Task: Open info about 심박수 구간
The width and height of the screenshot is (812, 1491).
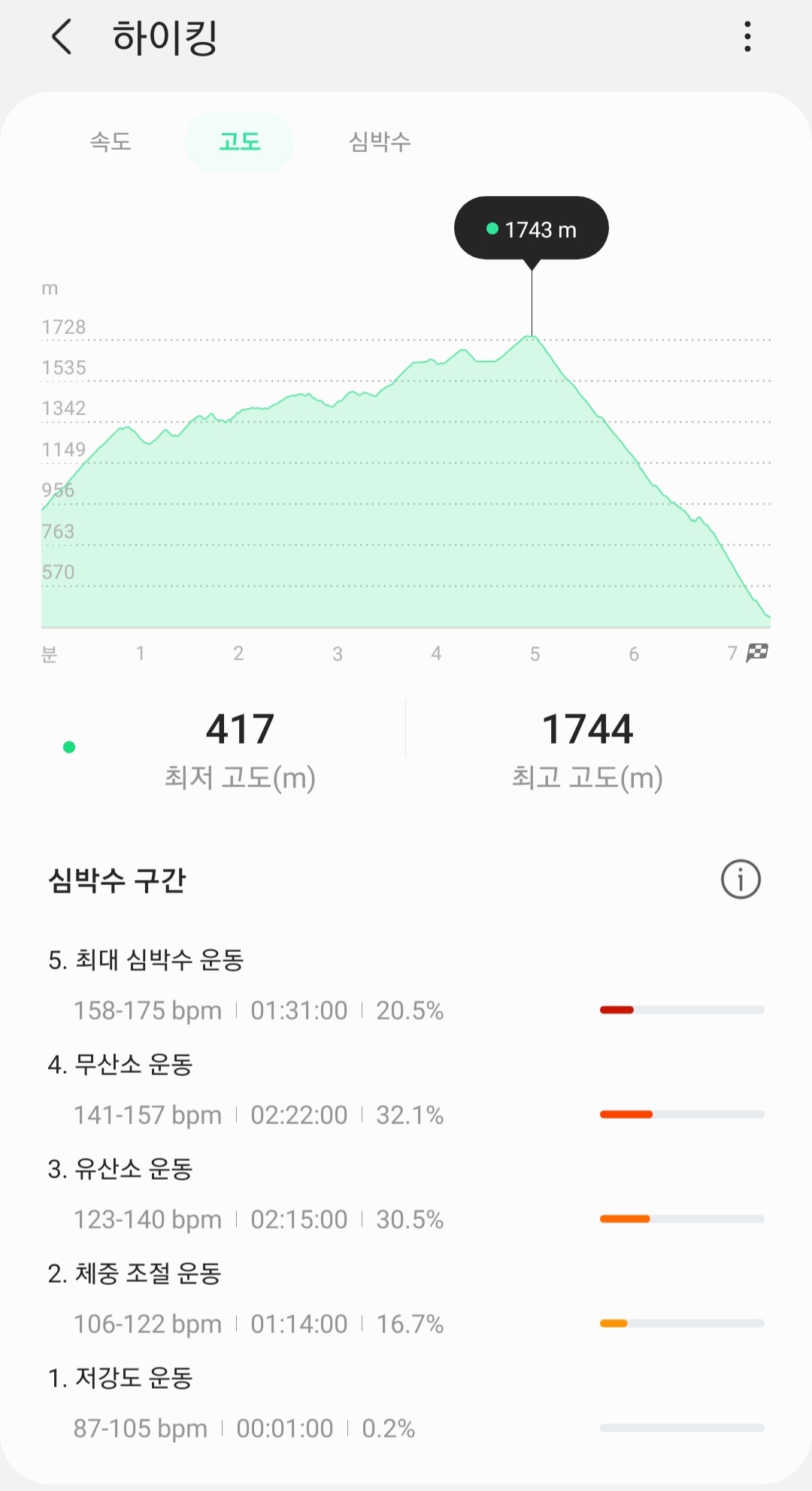Action: (x=741, y=879)
